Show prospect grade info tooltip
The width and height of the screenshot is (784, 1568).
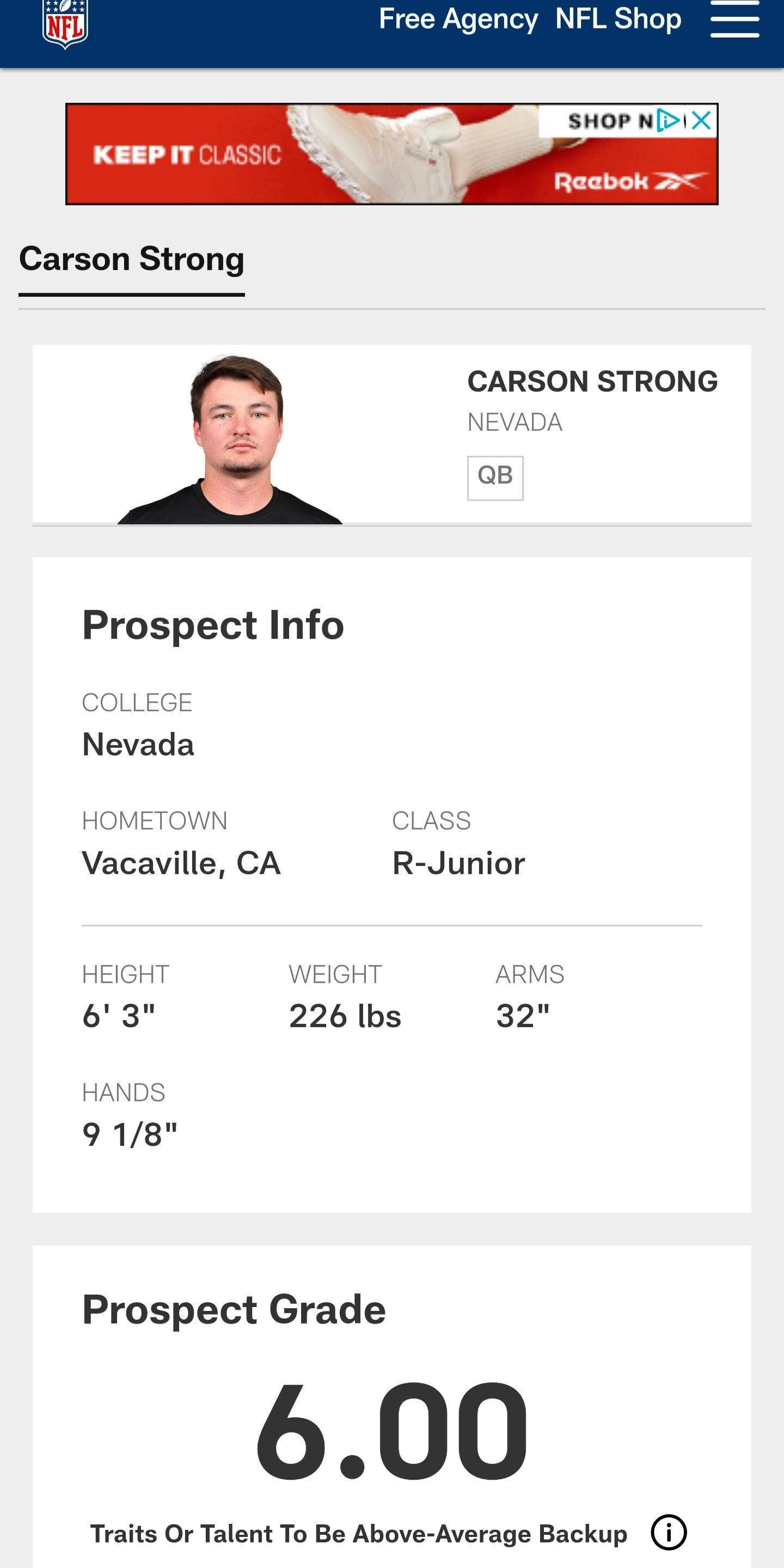click(669, 1532)
